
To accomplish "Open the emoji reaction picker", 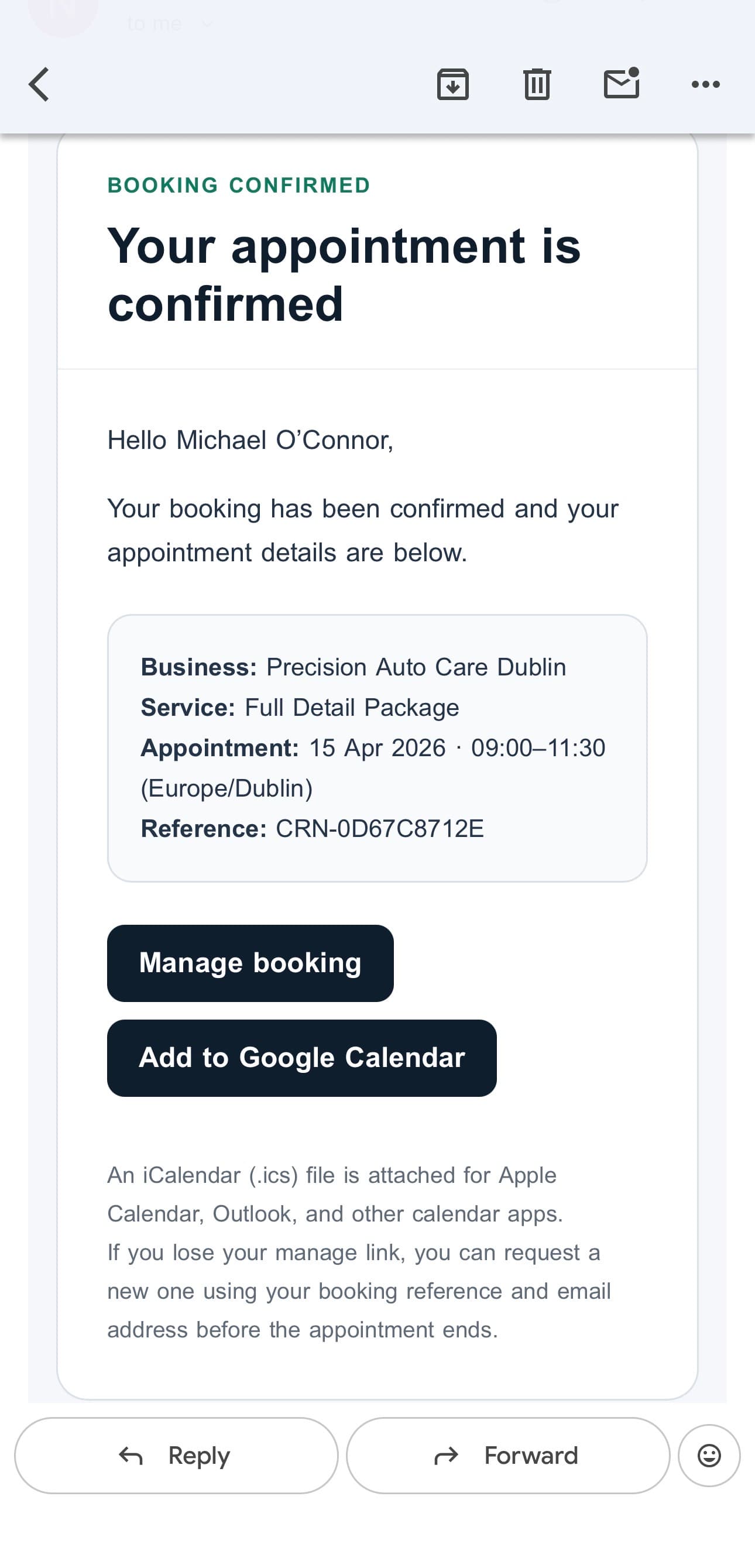I will click(709, 1456).
